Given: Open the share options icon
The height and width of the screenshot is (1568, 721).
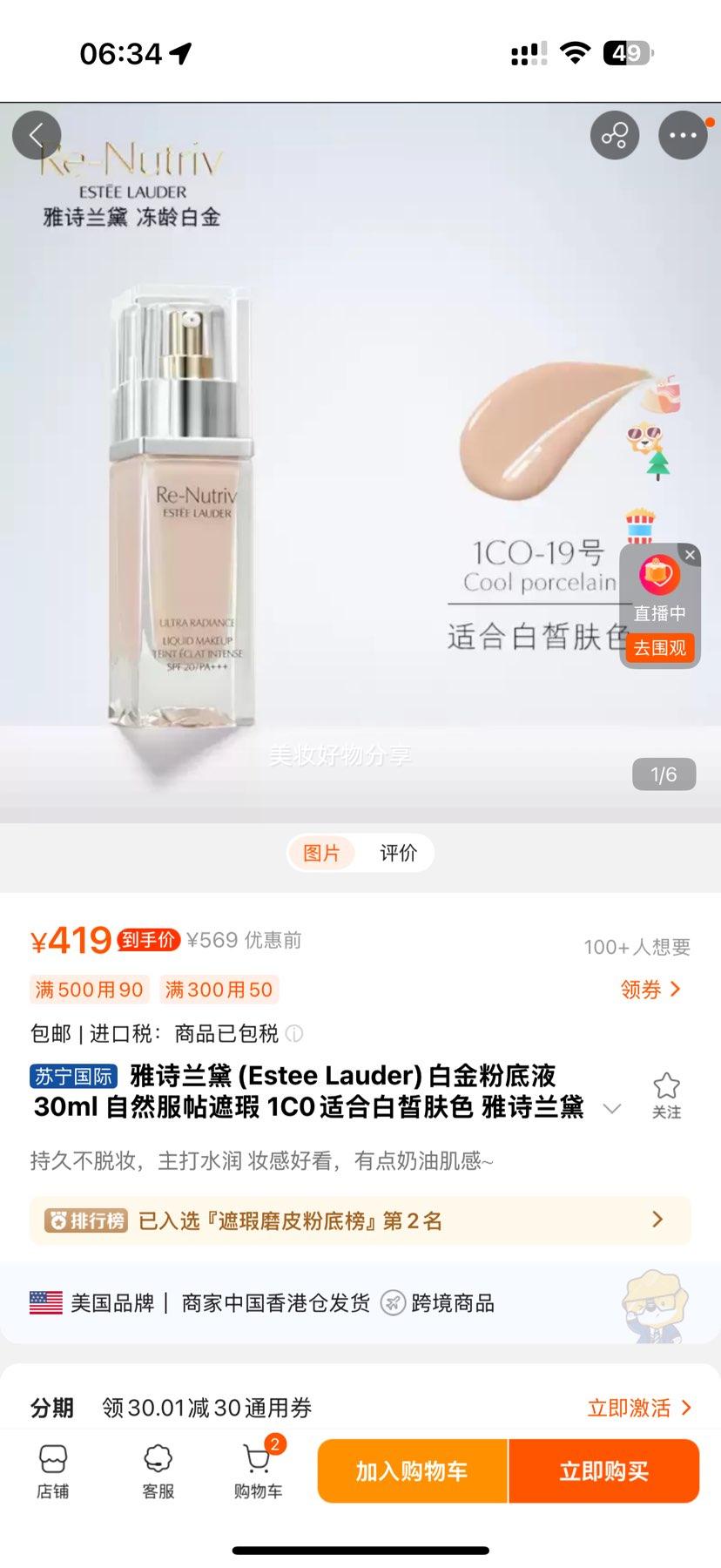Looking at the screenshot, I should click(x=615, y=135).
